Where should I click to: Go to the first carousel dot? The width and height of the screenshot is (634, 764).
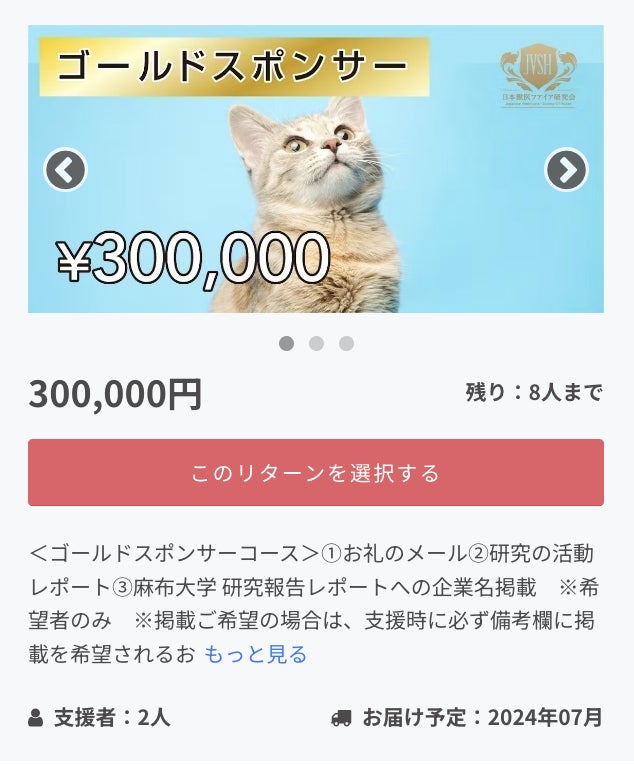[286, 344]
